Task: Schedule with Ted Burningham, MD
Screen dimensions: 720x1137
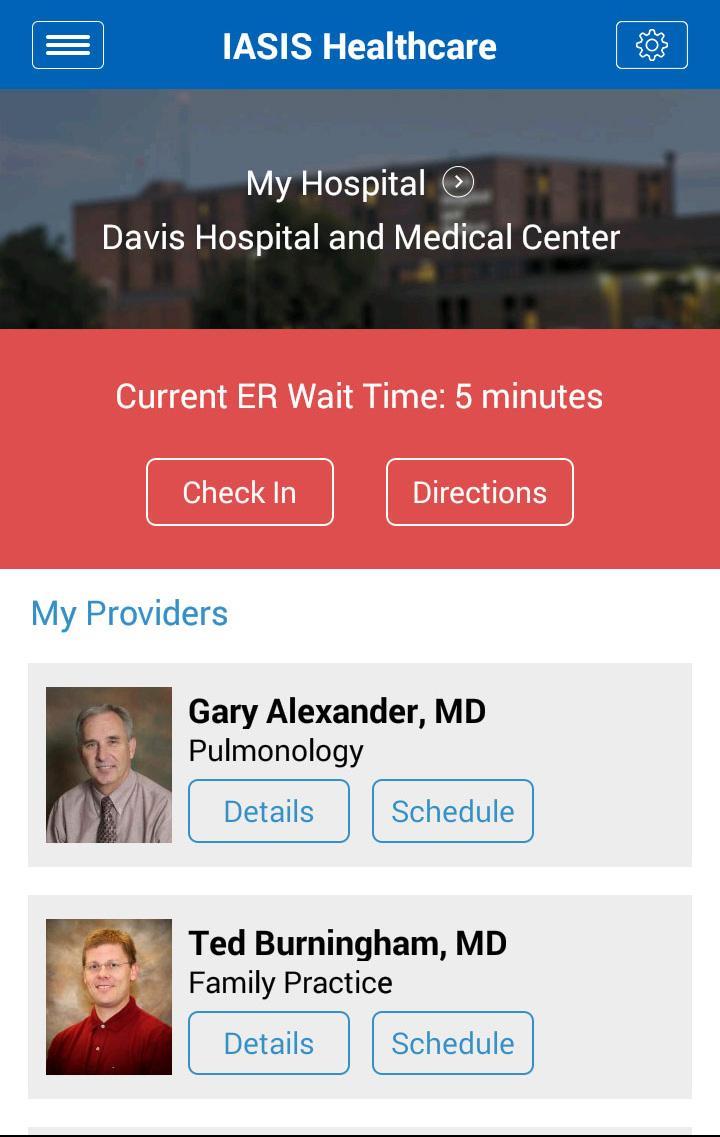Action: point(453,1043)
